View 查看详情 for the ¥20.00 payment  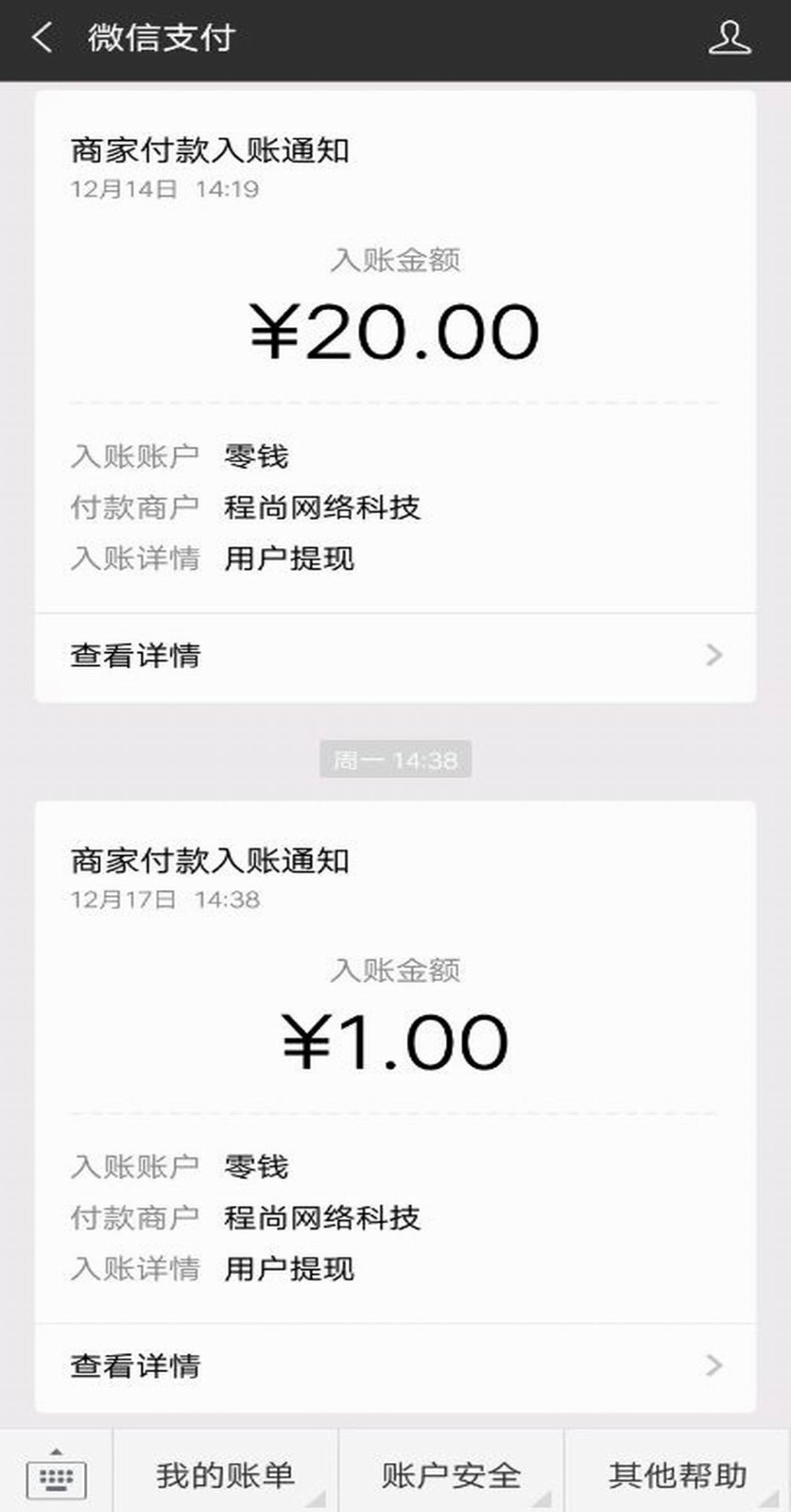[x=395, y=656]
